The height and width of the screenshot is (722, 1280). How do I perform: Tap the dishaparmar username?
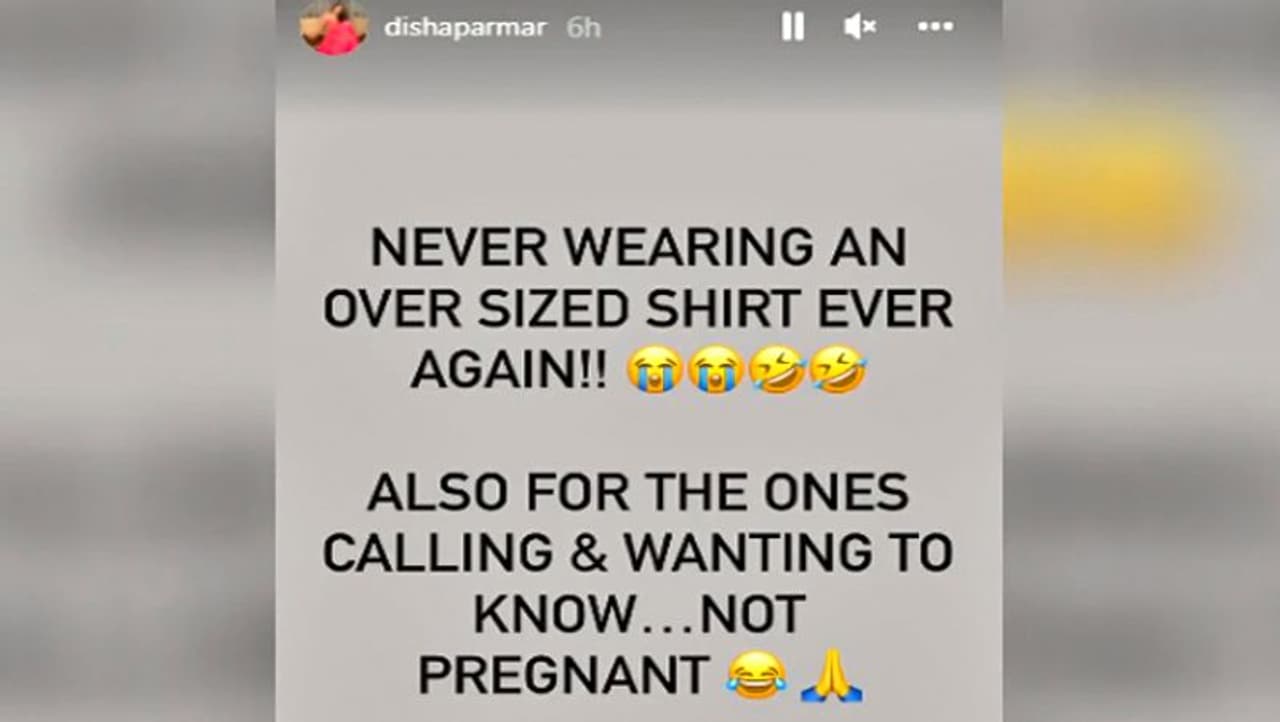[465, 28]
